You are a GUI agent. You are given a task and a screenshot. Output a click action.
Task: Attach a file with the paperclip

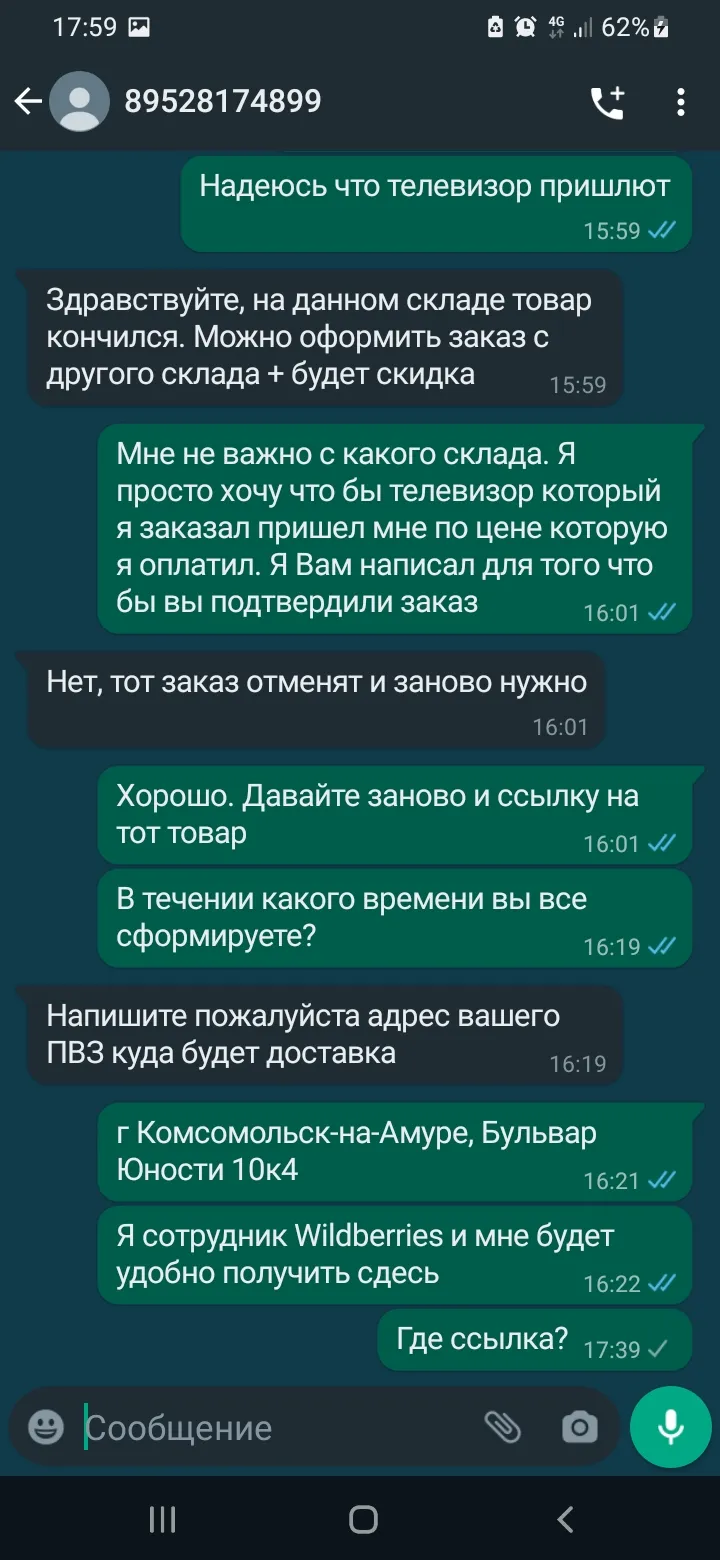pos(503,1427)
